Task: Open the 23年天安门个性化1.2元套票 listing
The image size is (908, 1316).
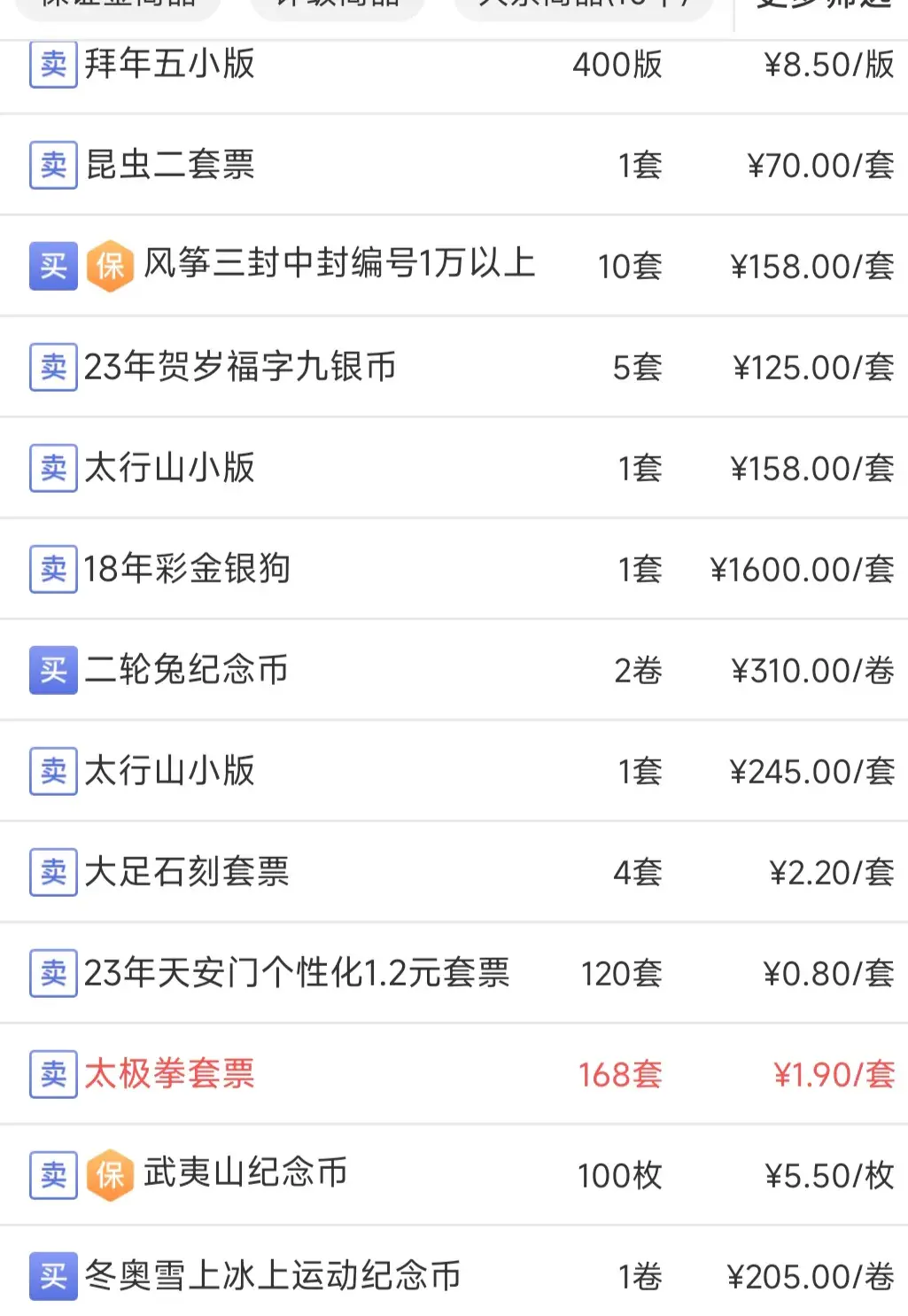Action: pos(297,973)
